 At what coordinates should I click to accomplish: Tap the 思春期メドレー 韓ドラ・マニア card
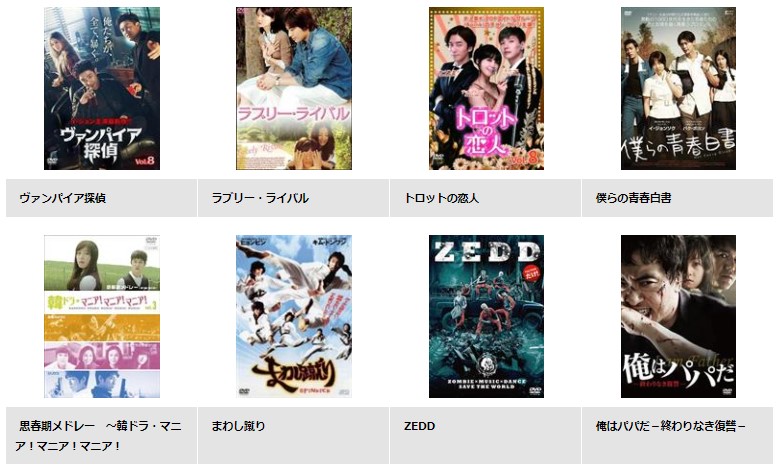pyautogui.click(x=101, y=317)
